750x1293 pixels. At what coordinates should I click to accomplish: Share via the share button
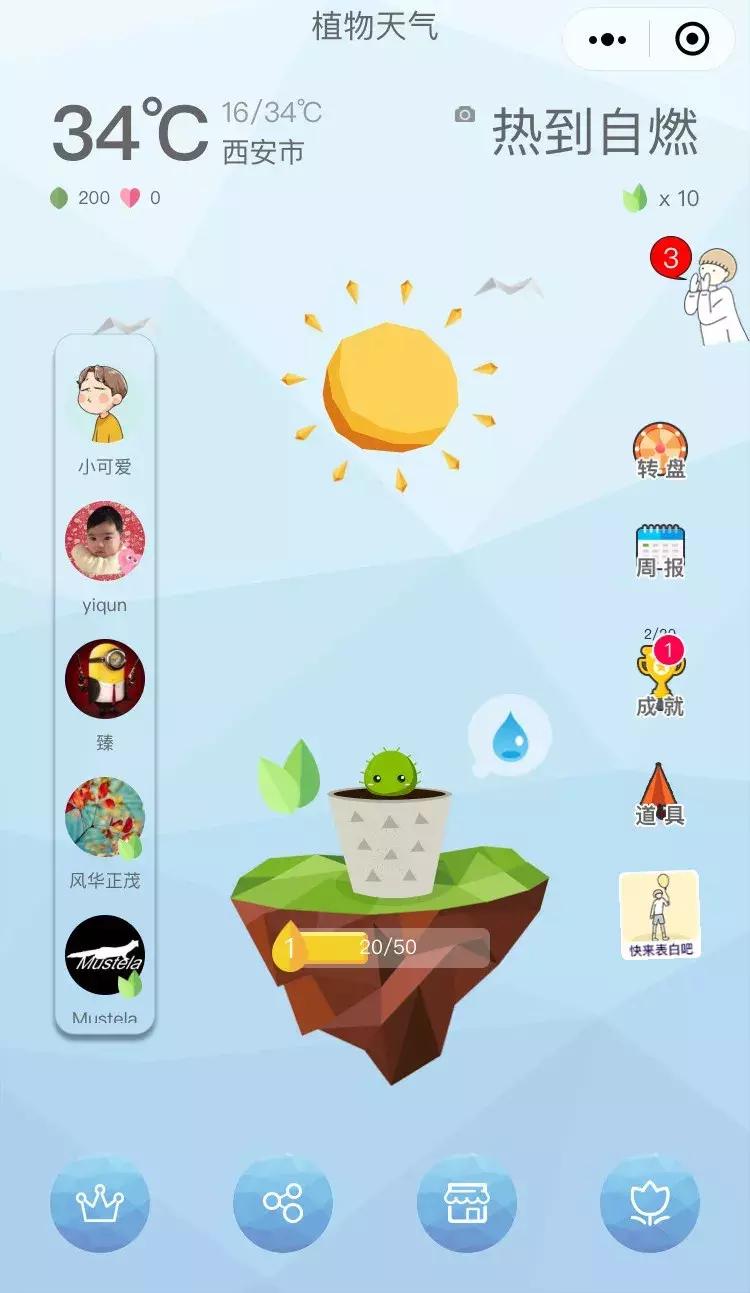[283, 1203]
